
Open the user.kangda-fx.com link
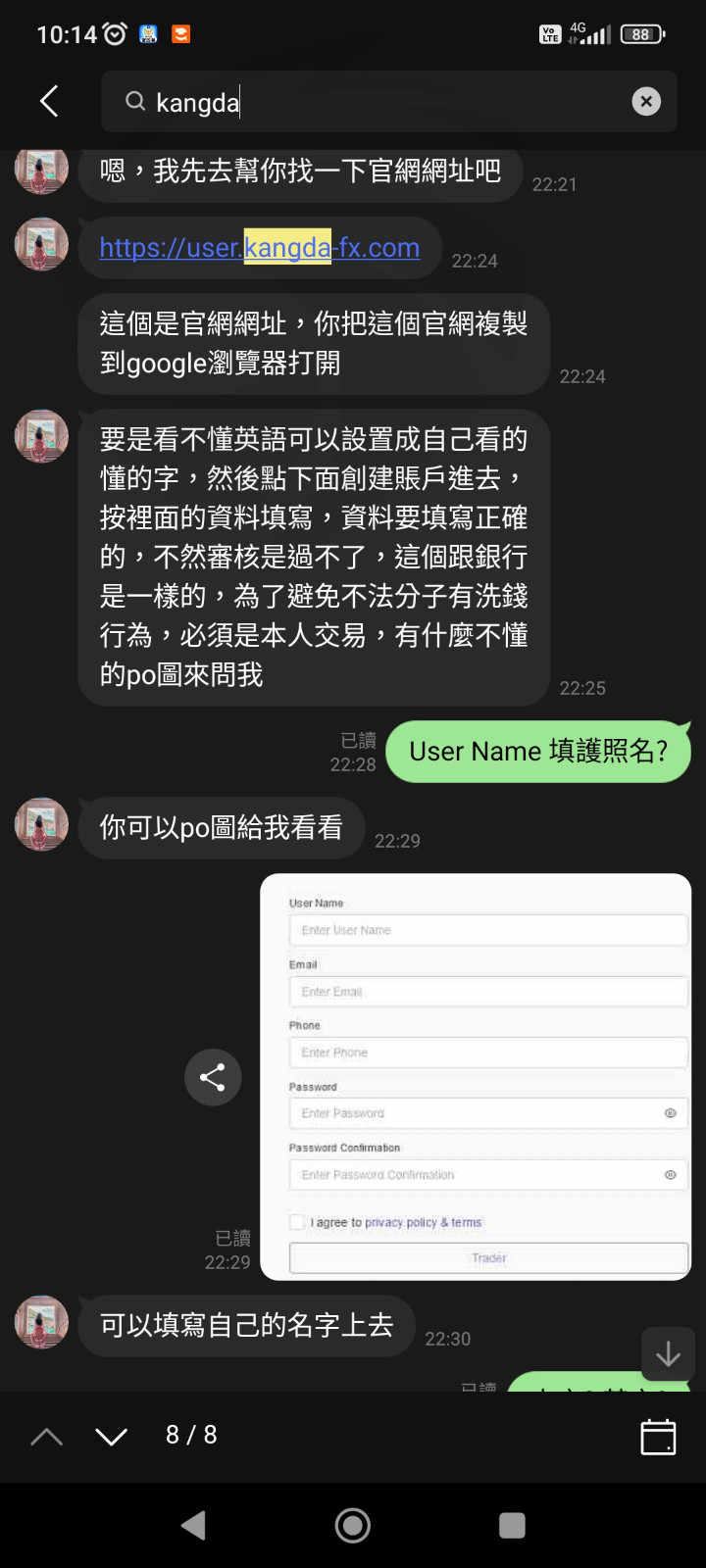point(259,248)
